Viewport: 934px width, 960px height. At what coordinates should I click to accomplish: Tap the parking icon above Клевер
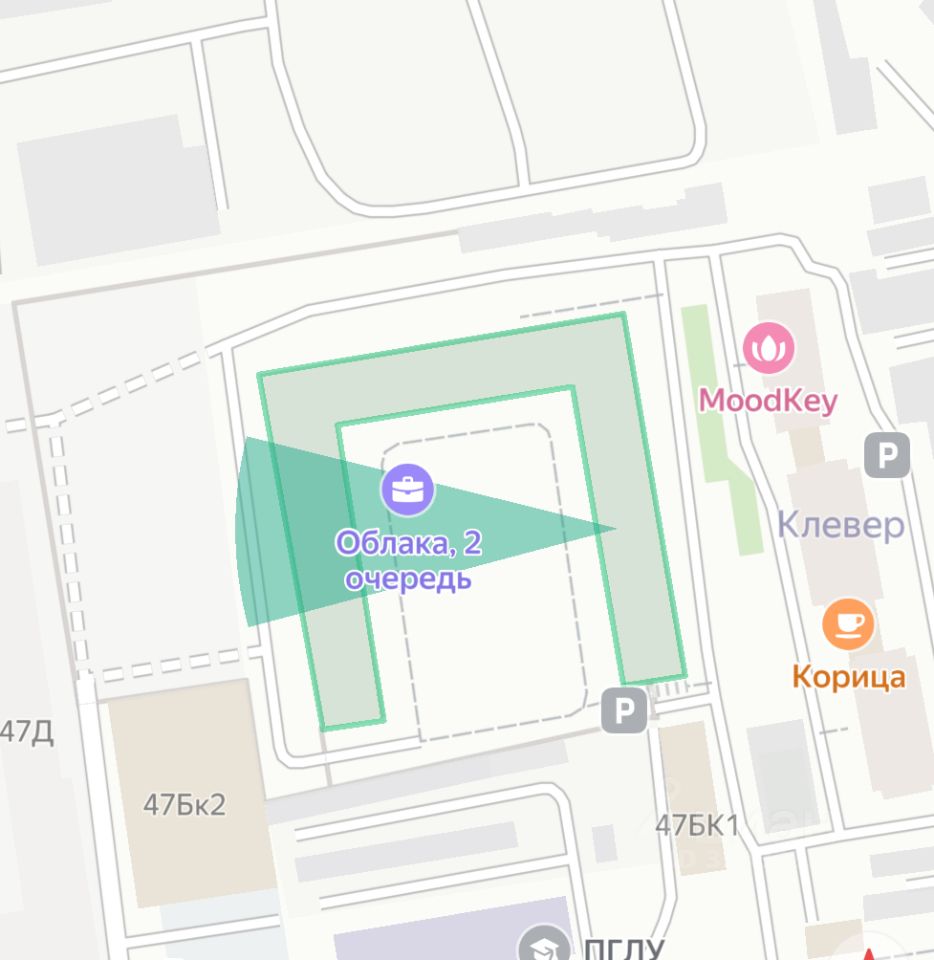click(x=887, y=455)
